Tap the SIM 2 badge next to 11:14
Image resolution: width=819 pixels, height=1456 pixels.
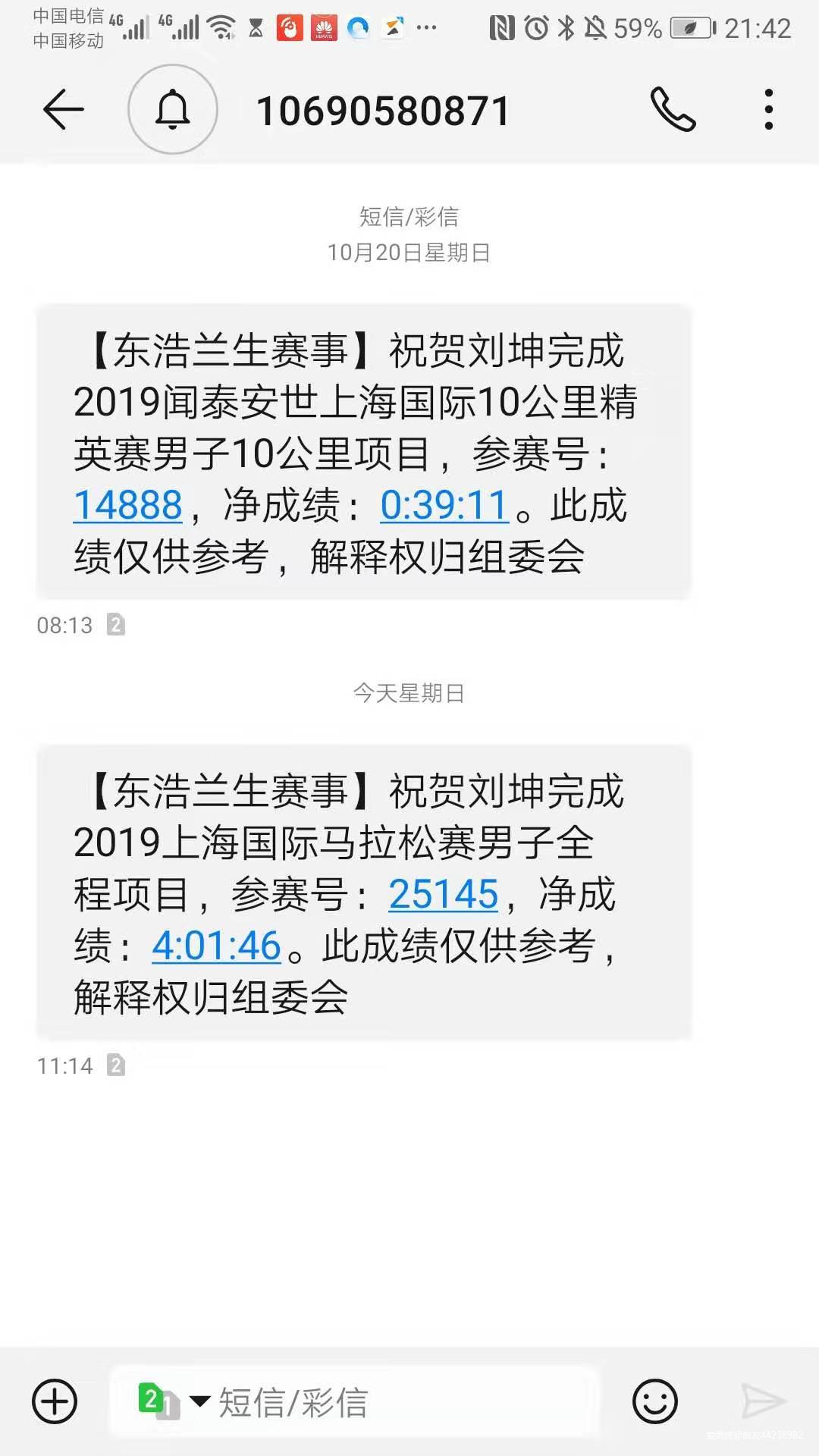pyautogui.click(x=115, y=1065)
